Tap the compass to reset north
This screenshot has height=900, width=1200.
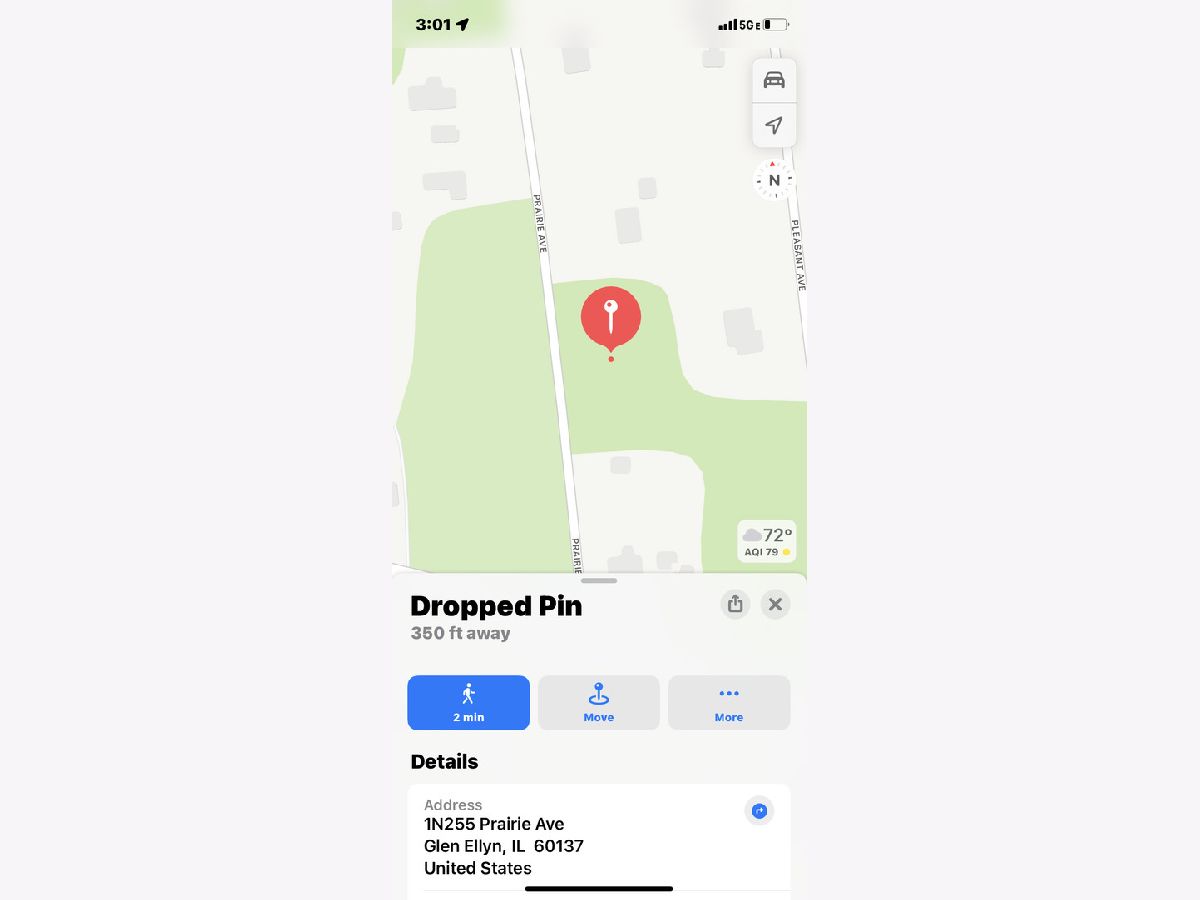pos(773,181)
